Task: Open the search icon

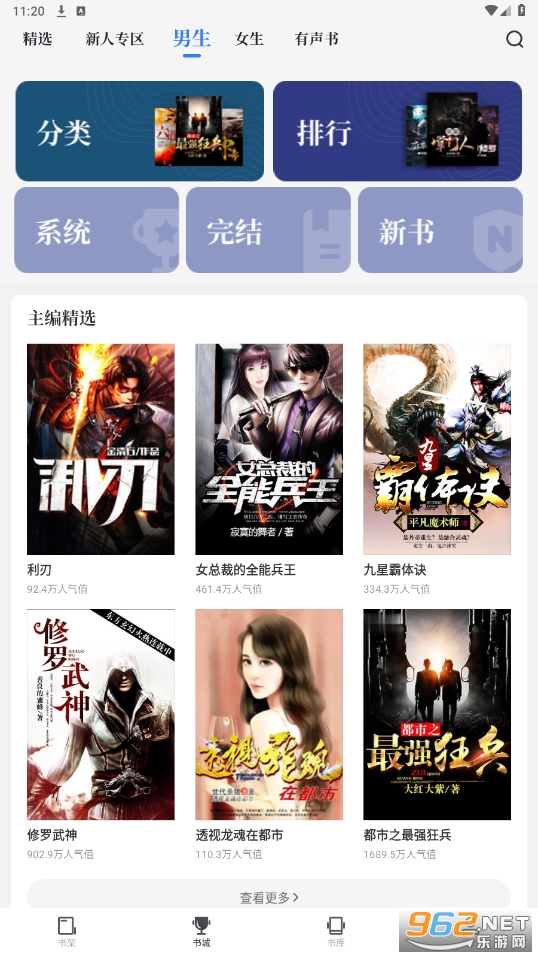Action: [515, 39]
